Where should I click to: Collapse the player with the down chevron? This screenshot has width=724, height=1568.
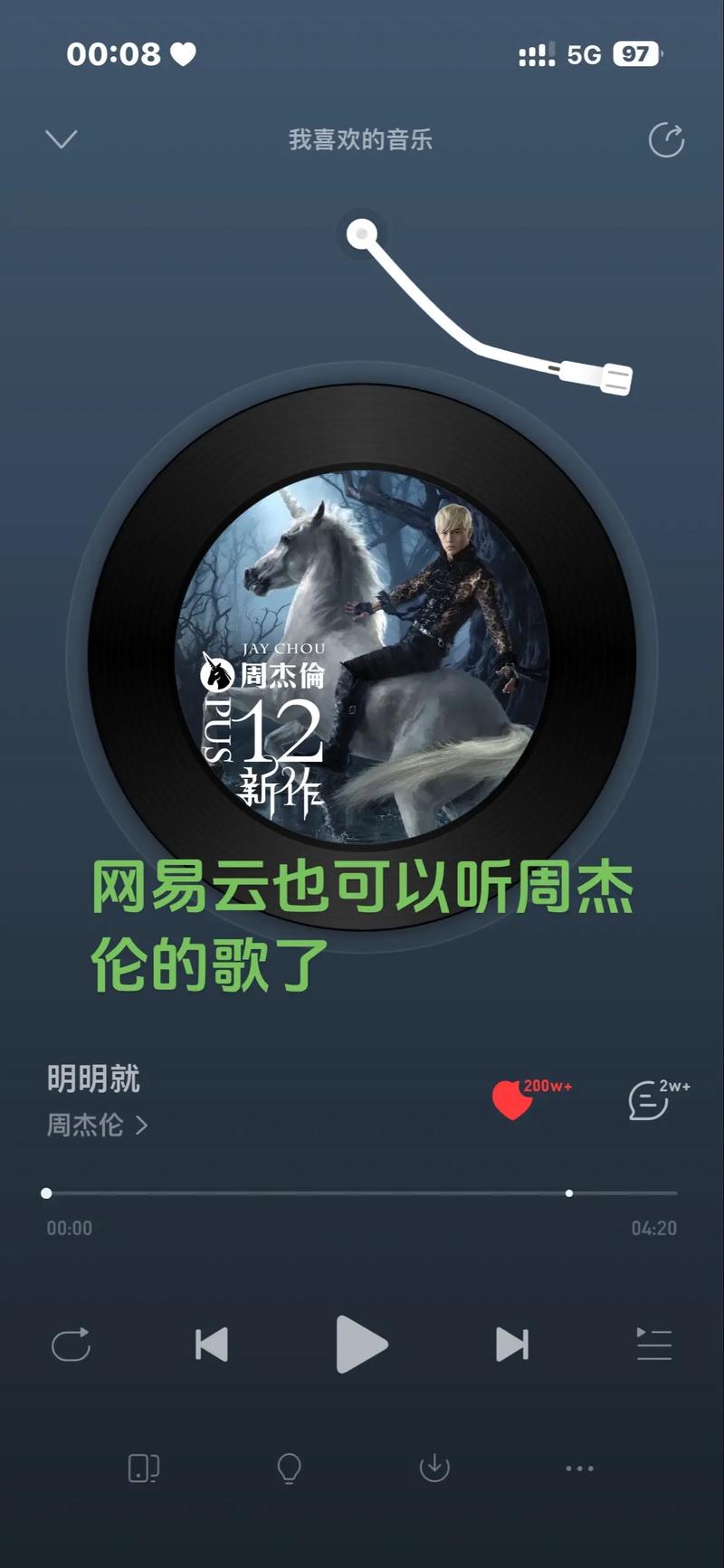pyautogui.click(x=61, y=139)
